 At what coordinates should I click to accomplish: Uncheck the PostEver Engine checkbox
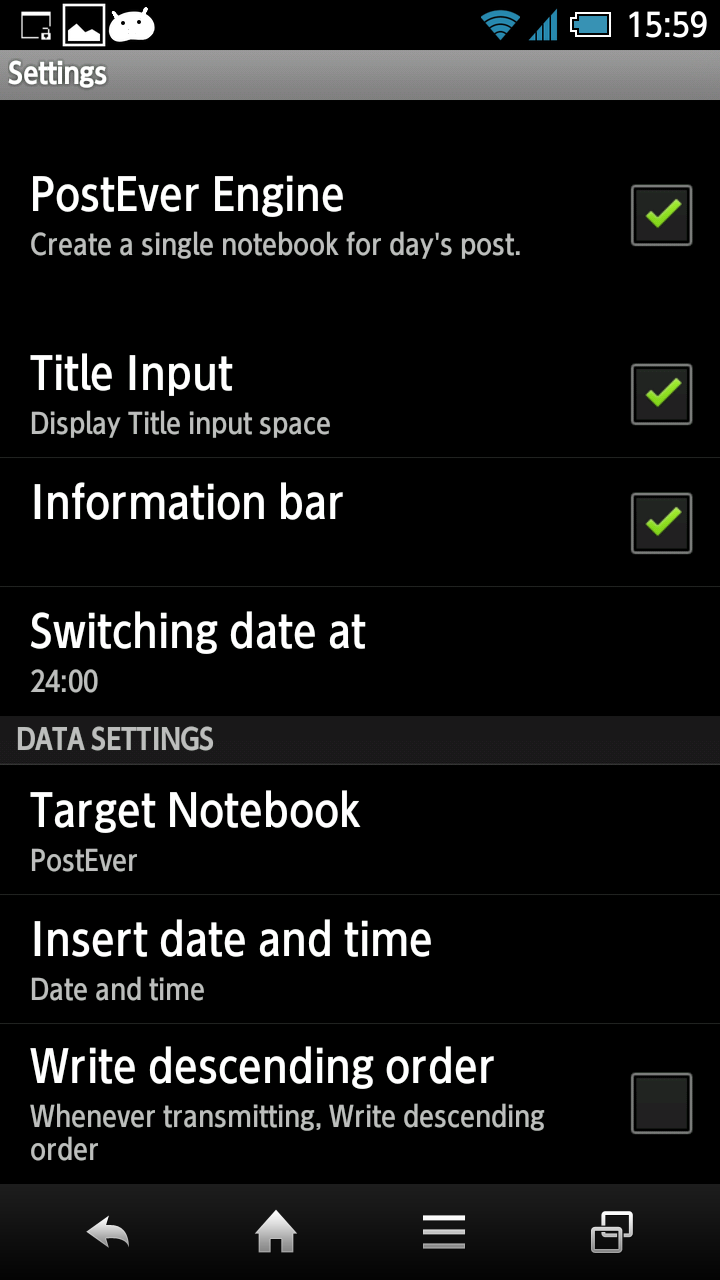pos(661,215)
